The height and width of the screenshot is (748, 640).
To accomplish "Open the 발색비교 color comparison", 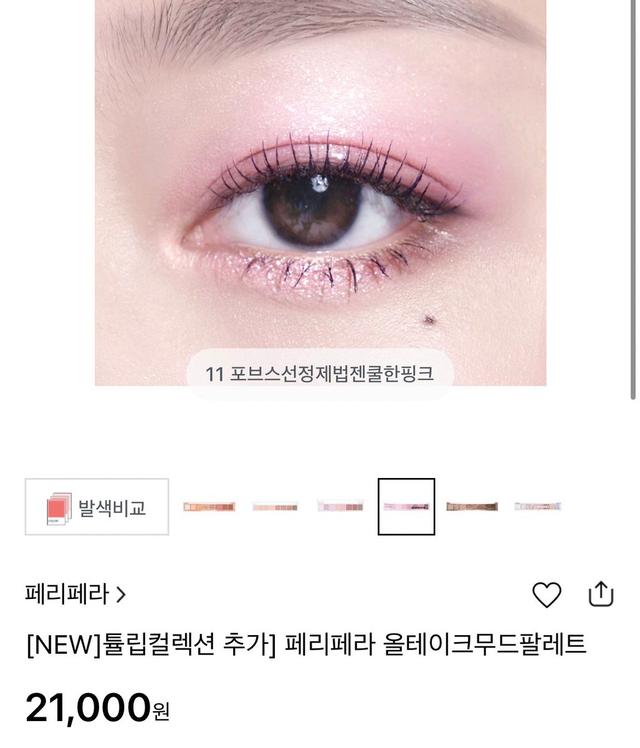I will (x=97, y=507).
